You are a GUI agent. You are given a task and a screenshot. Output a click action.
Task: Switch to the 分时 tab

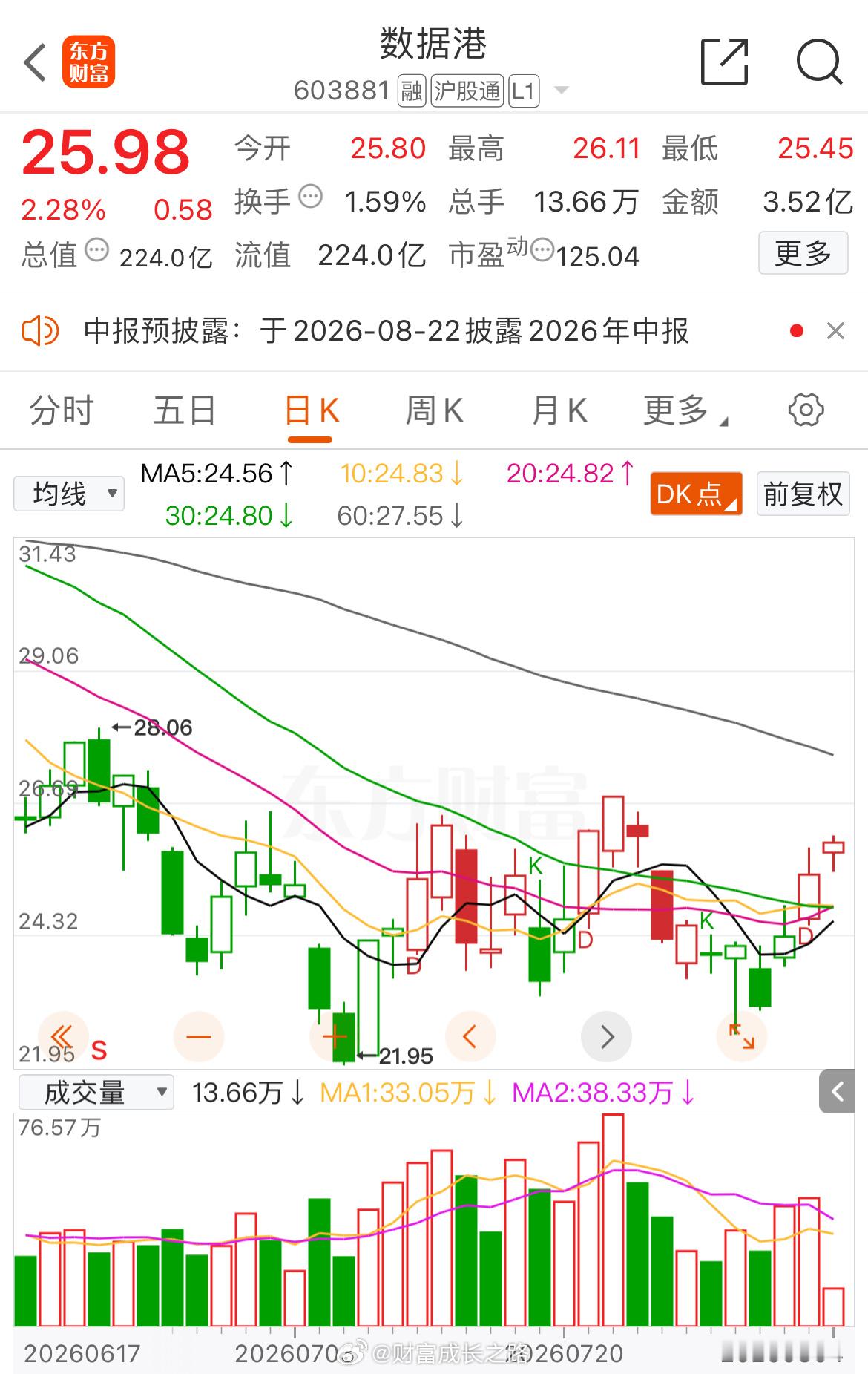pos(62,410)
